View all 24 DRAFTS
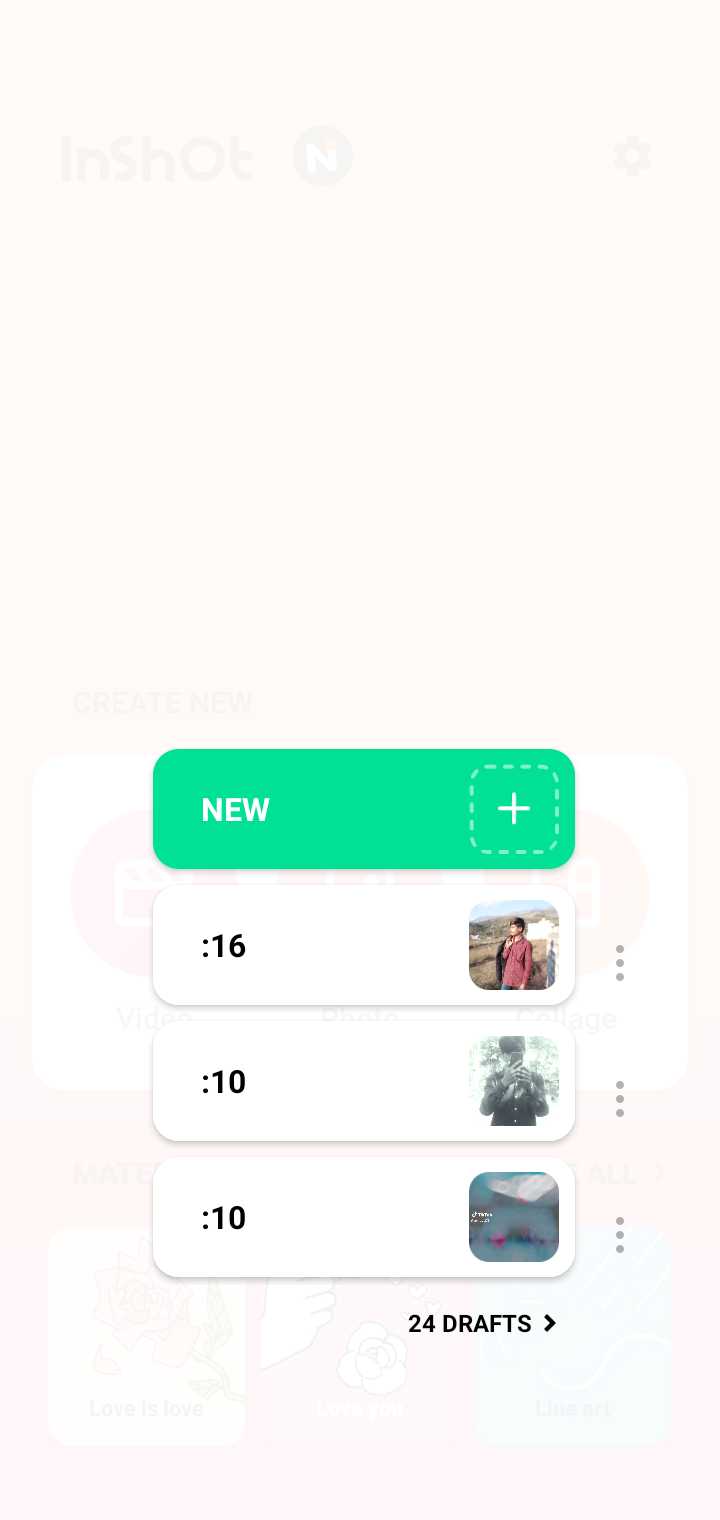The width and height of the screenshot is (720, 1520). pyautogui.click(x=483, y=1324)
